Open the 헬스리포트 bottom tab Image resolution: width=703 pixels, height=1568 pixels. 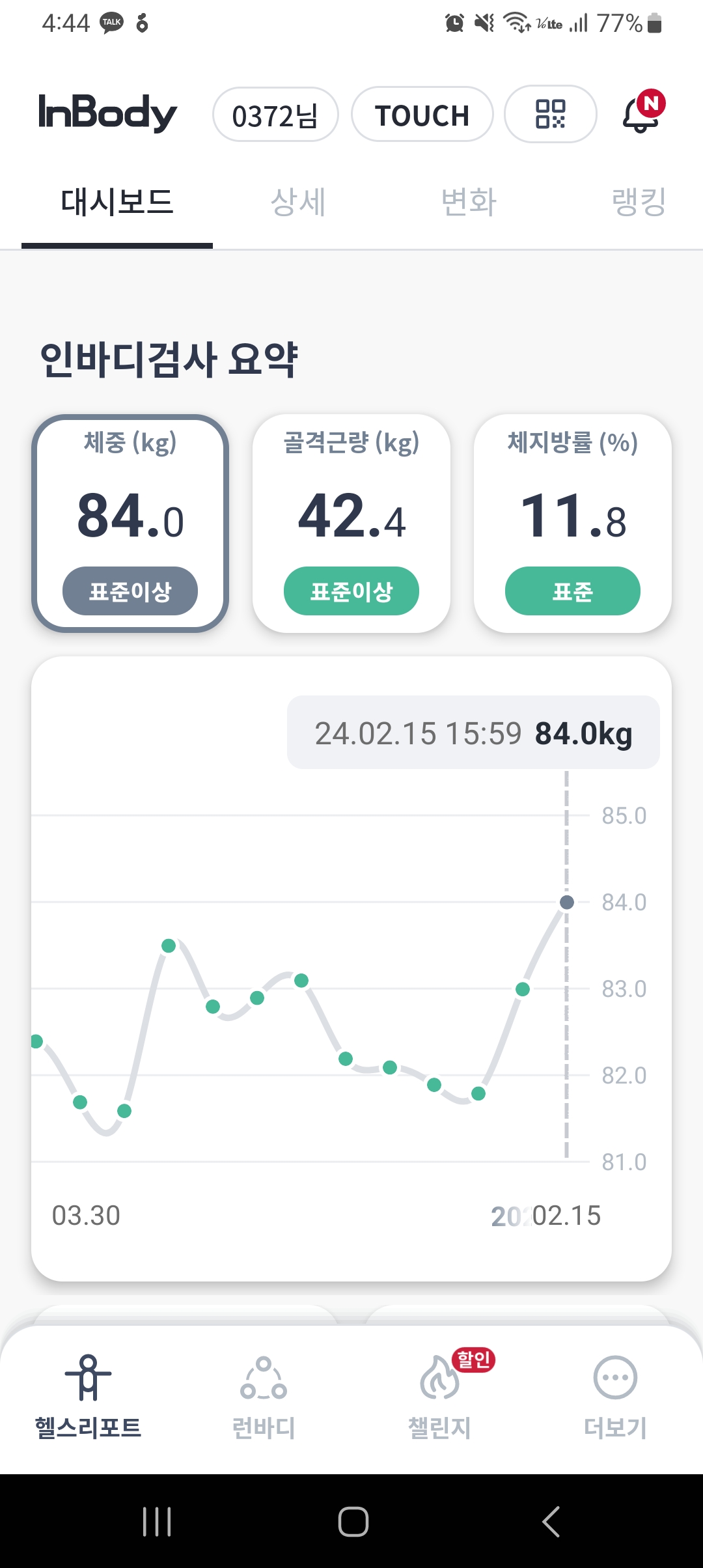(89, 1396)
